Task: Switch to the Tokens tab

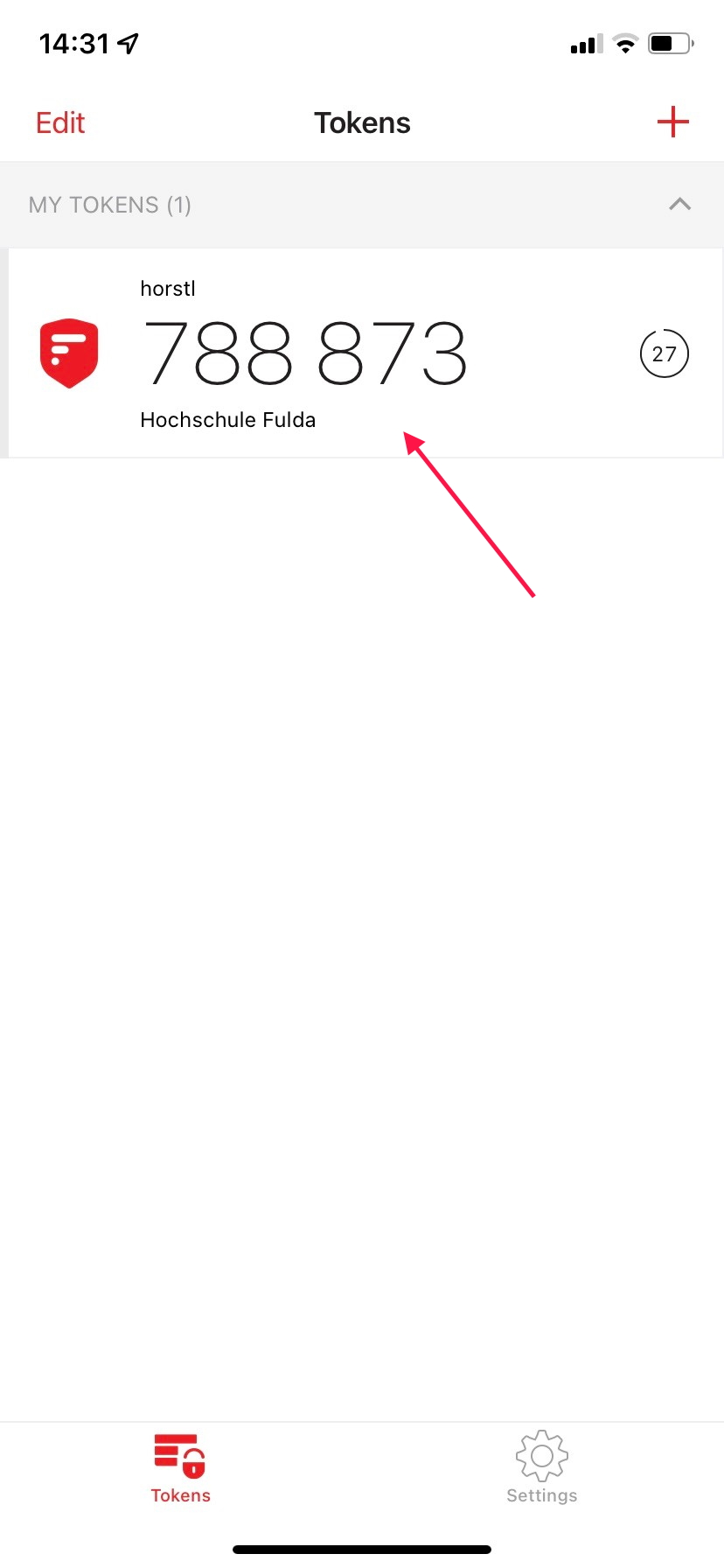Action: pyautogui.click(x=180, y=1468)
